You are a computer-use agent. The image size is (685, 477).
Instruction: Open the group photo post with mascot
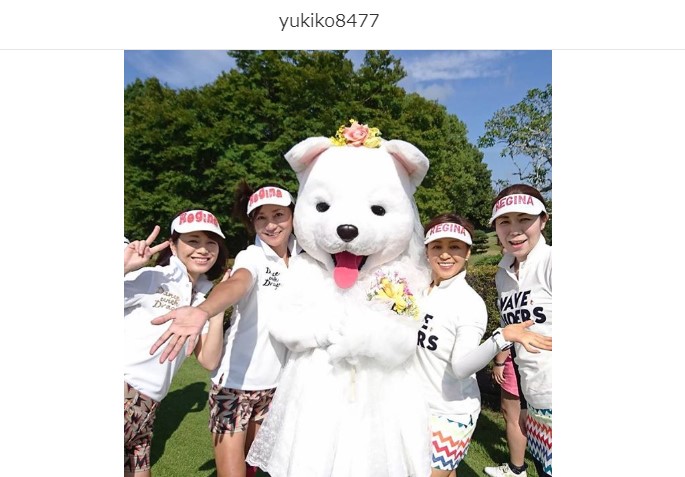coord(338,263)
